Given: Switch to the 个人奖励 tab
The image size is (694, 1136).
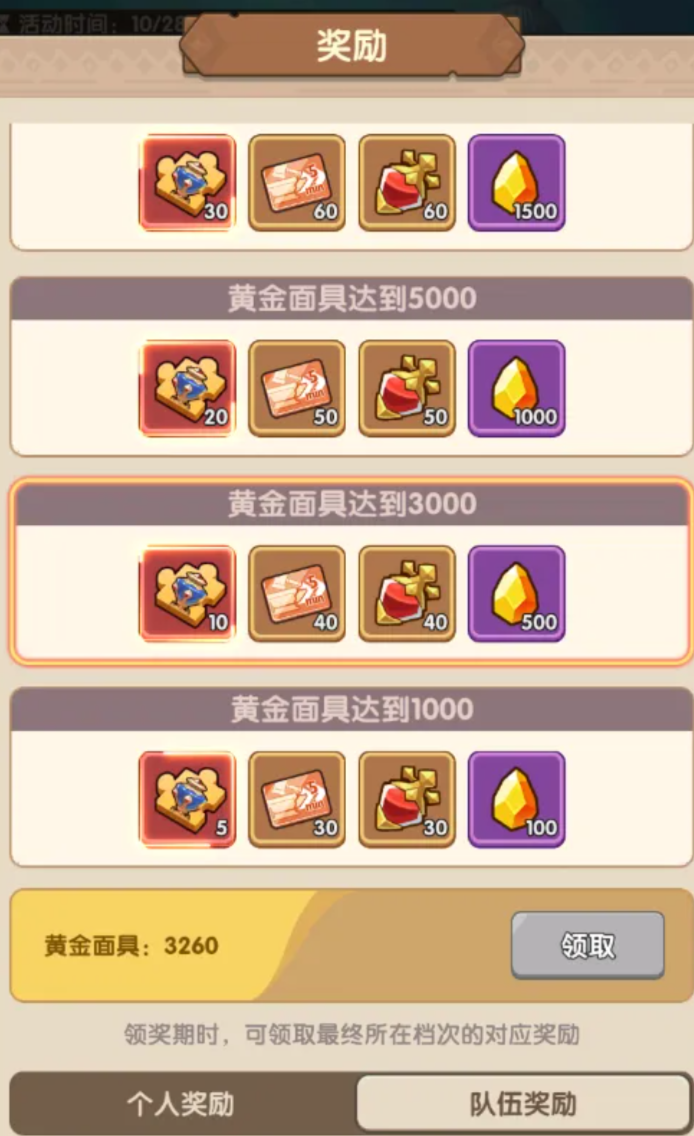Looking at the screenshot, I should (x=180, y=1104).
